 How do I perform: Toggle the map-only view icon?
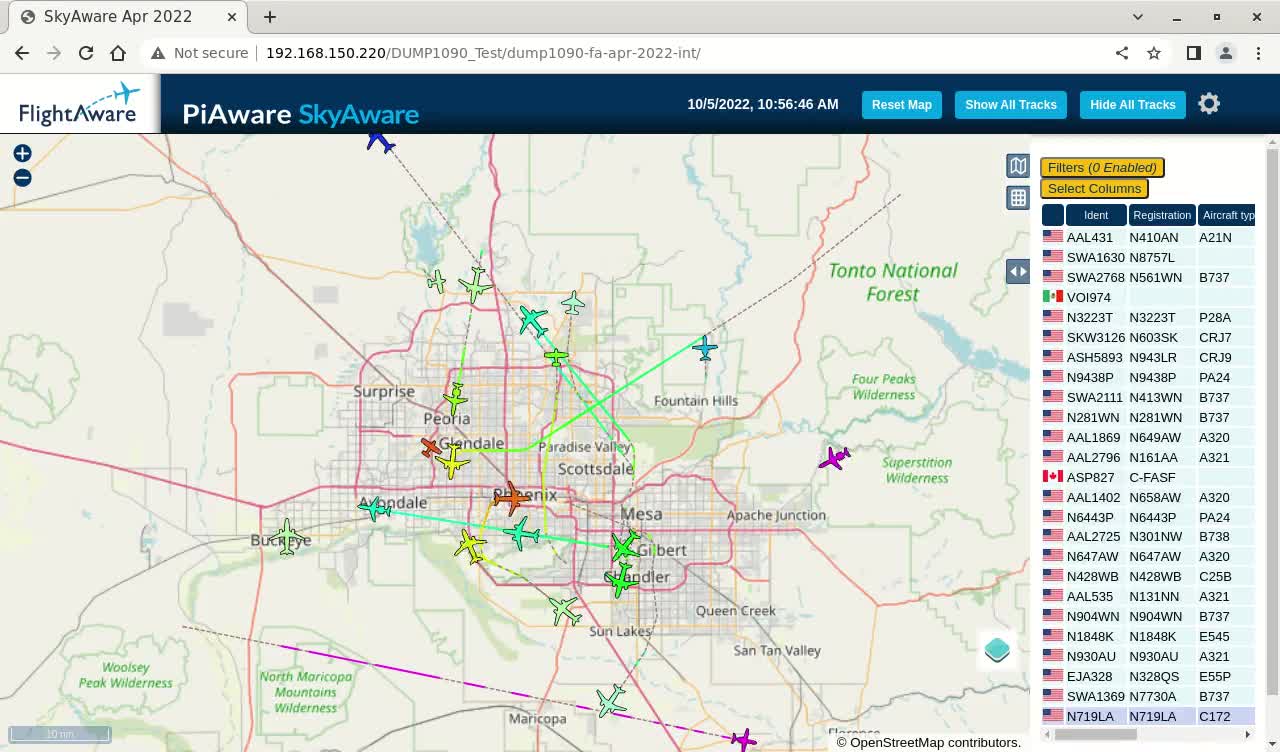click(x=1018, y=166)
